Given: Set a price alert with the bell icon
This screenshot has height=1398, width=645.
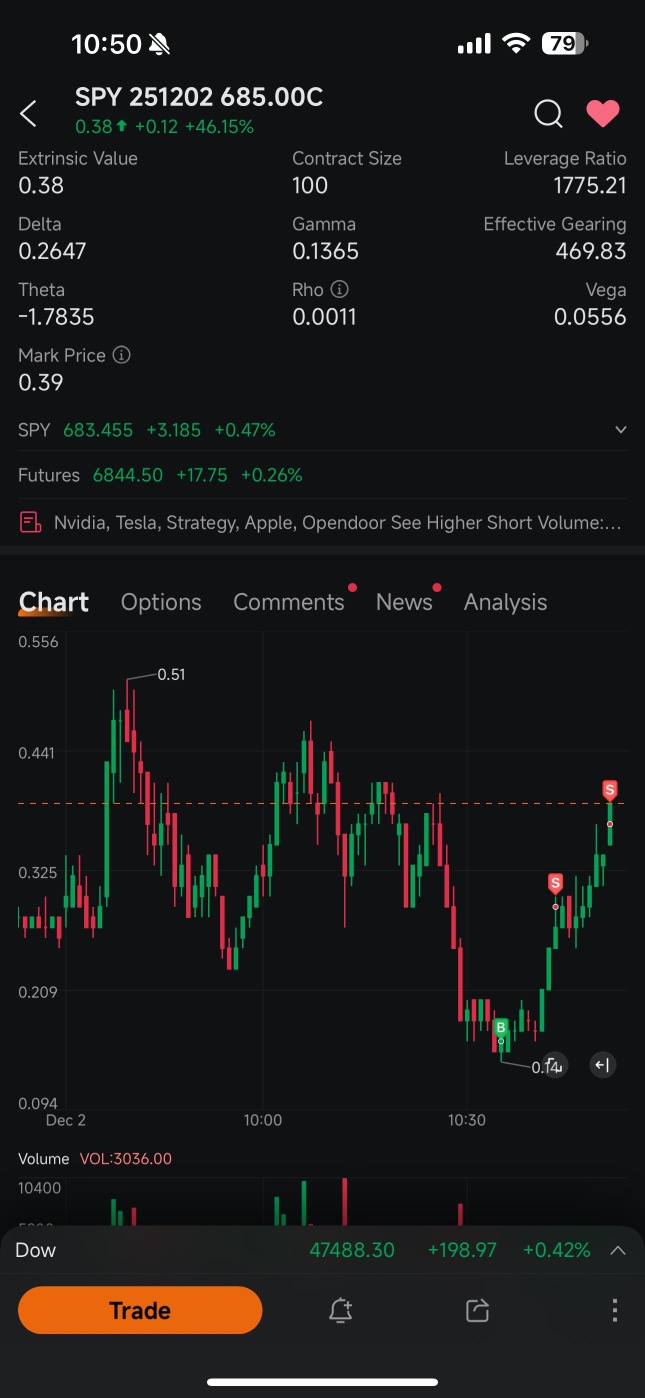Looking at the screenshot, I should 341,1310.
